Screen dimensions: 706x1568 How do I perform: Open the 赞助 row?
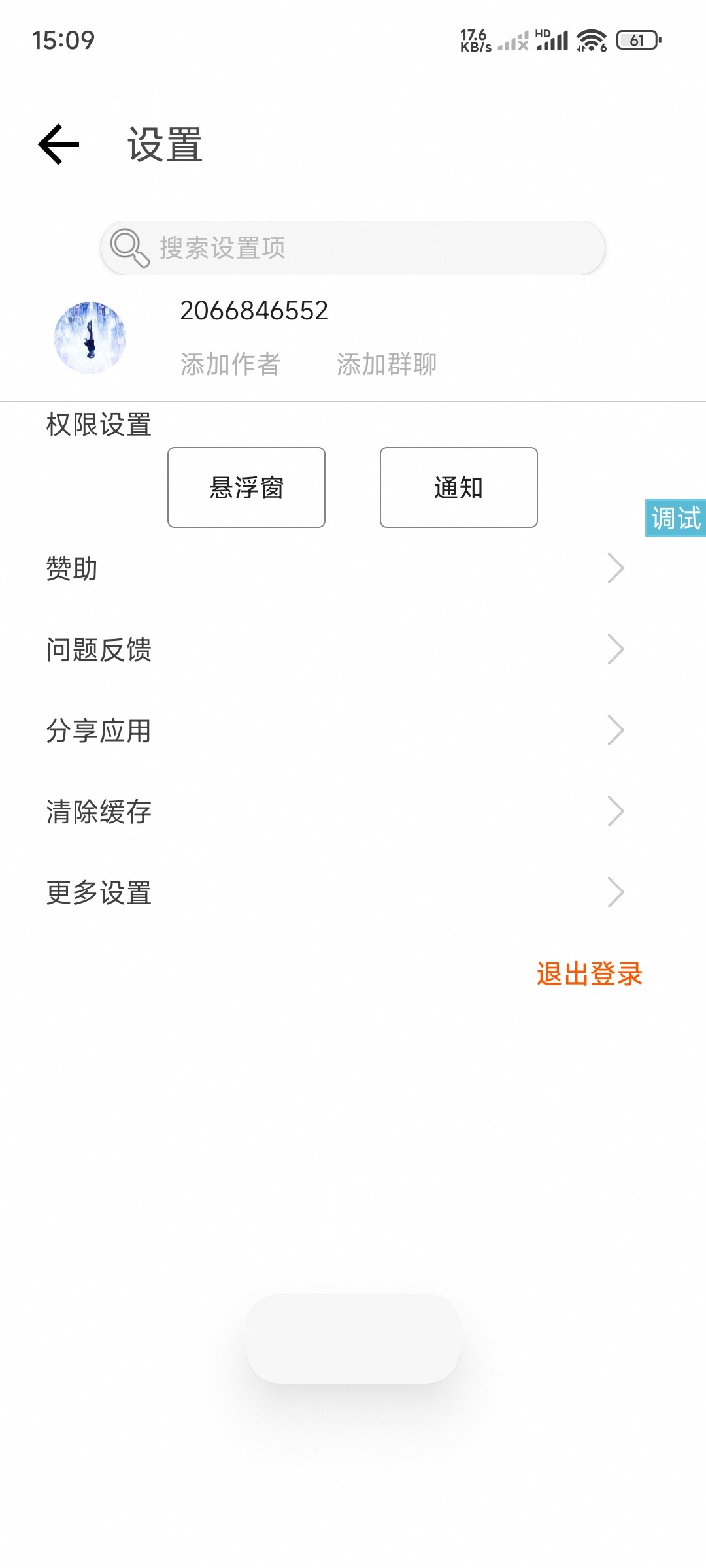click(x=333, y=568)
